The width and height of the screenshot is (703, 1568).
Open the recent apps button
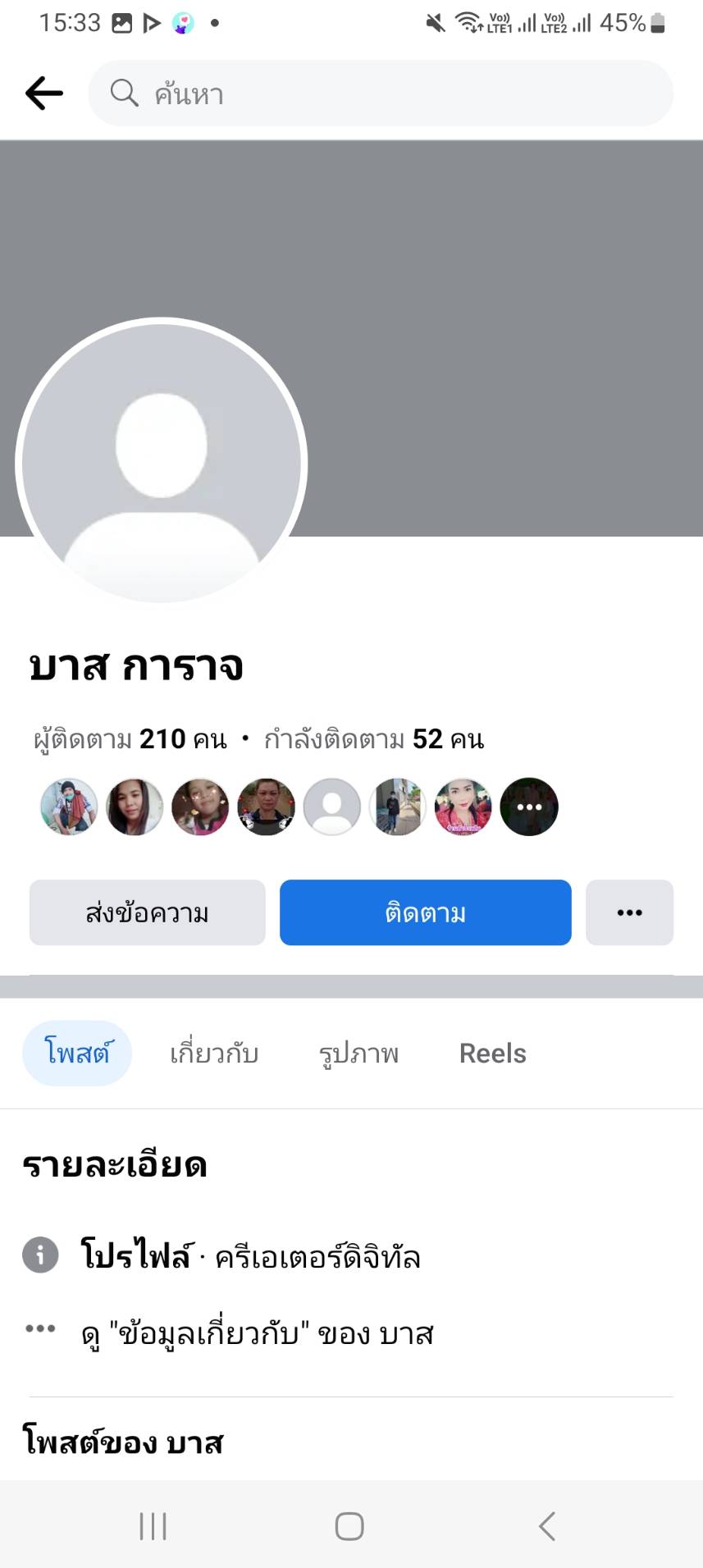pyautogui.click(x=153, y=1526)
